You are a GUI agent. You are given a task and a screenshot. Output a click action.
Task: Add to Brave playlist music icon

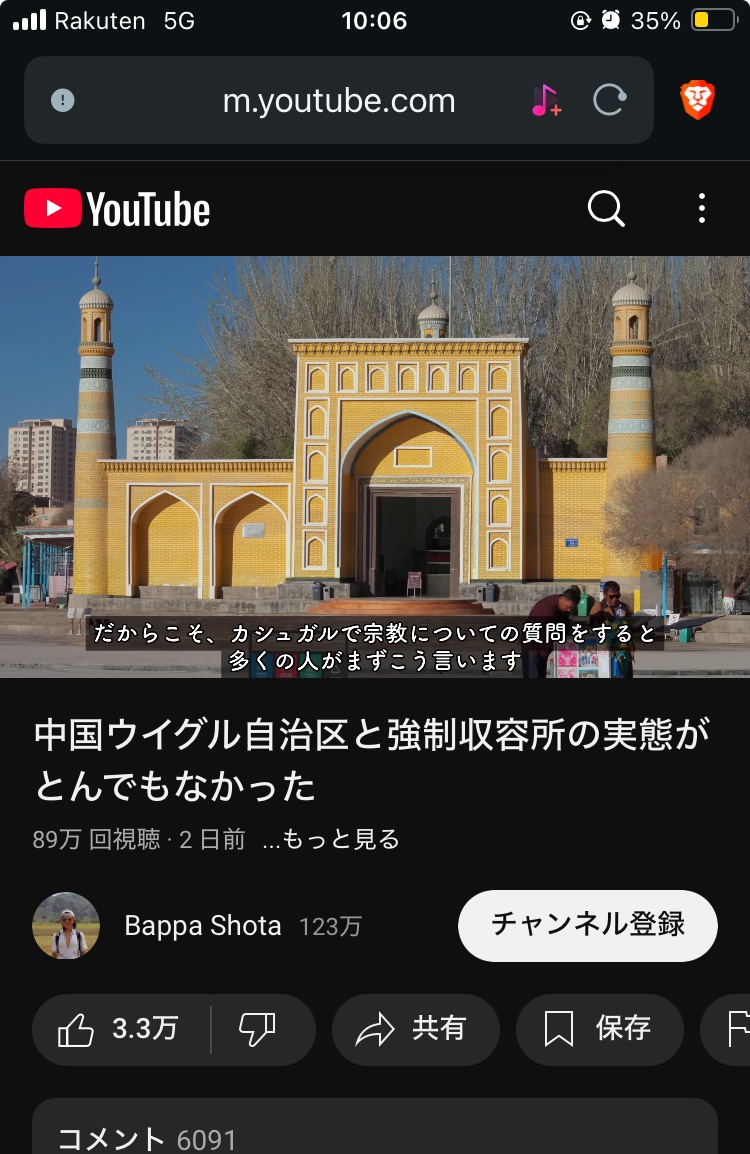tap(546, 100)
